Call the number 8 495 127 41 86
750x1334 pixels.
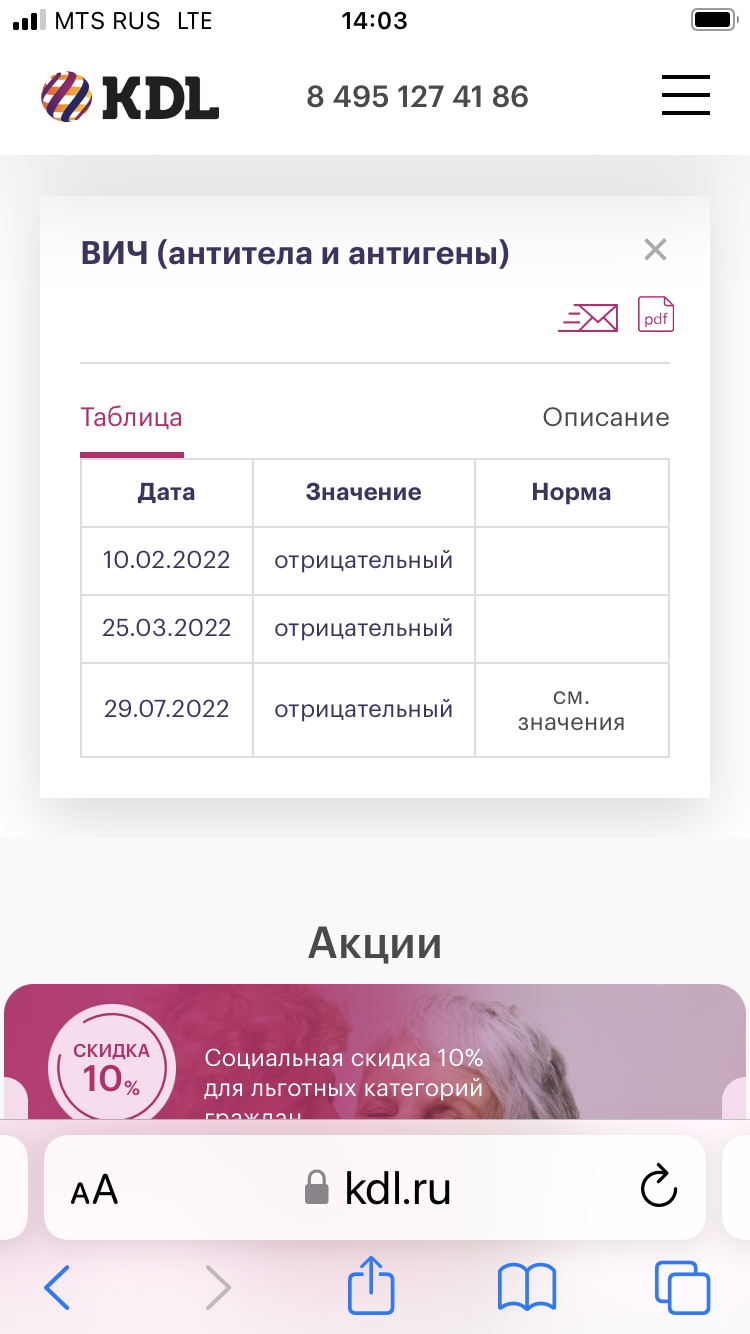click(418, 97)
